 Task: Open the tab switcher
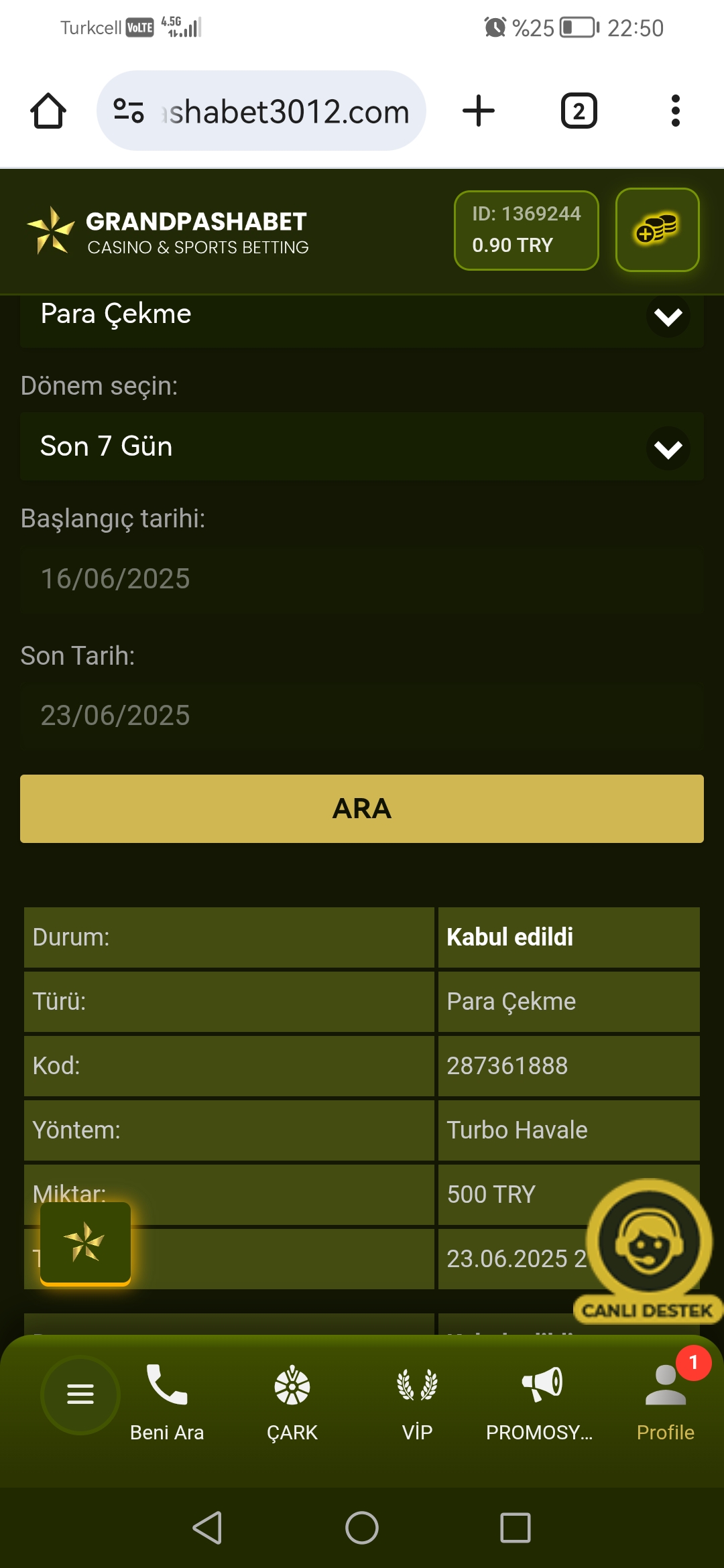[x=579, y=111]
